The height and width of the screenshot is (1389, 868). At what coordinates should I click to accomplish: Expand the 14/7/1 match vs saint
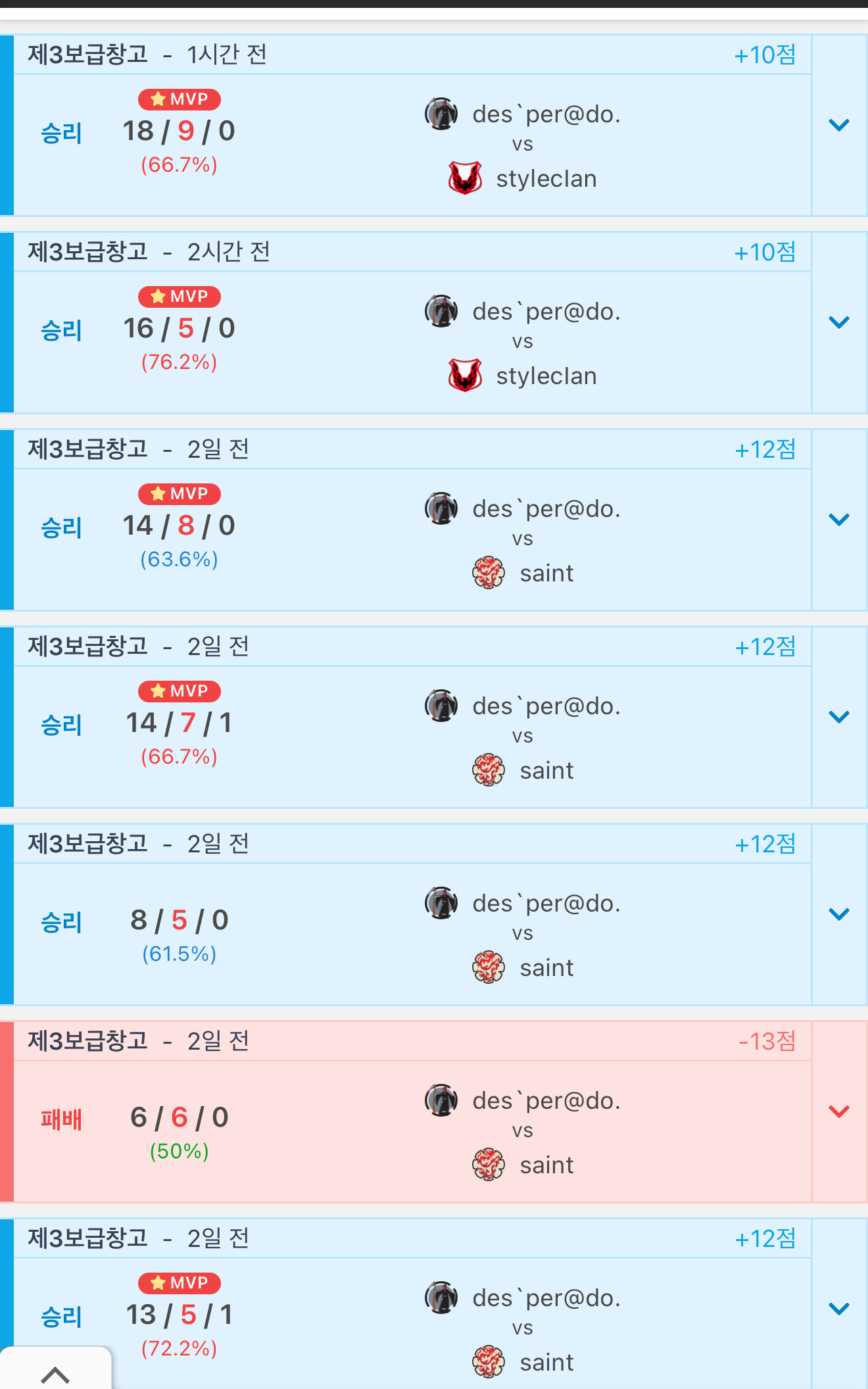pos(839,717)
